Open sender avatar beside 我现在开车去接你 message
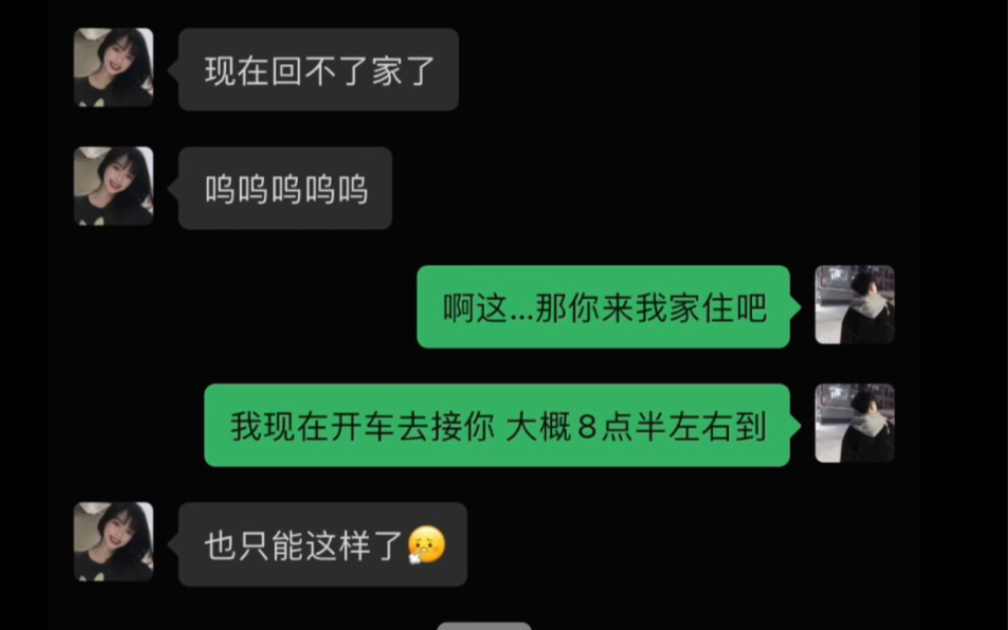1008x630 pixels. tap(854, 424)
